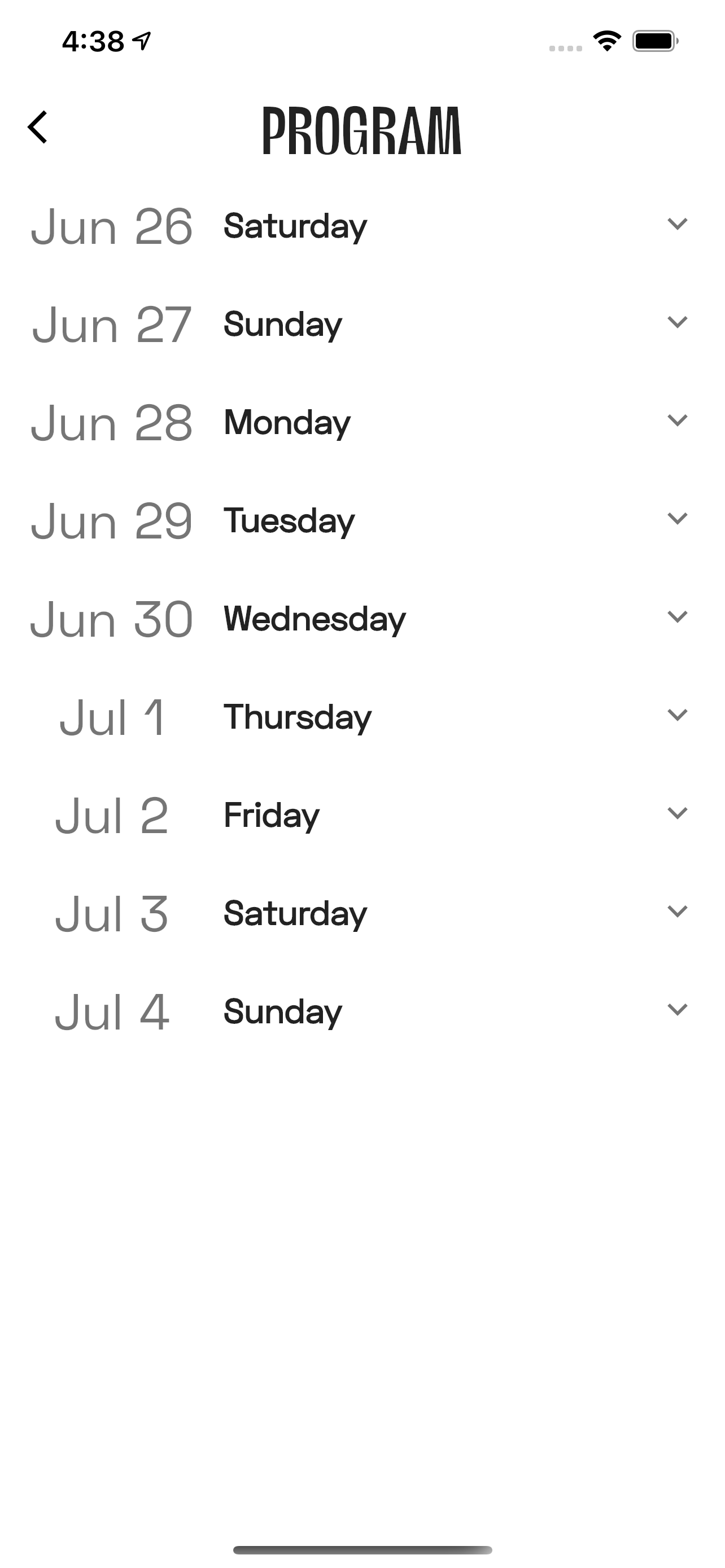Expand Jun 29 Tuesday events
The width and height of the screenshot is (725, 1568).
click(x=362, y=520)
